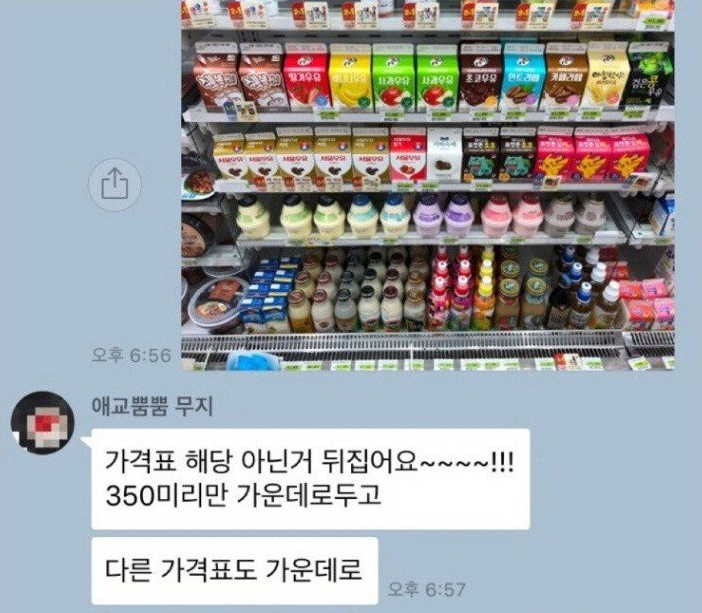Open the shelf photo sent at 6:56
This screenshot has height=613, width=702.
tap(428, 185)
